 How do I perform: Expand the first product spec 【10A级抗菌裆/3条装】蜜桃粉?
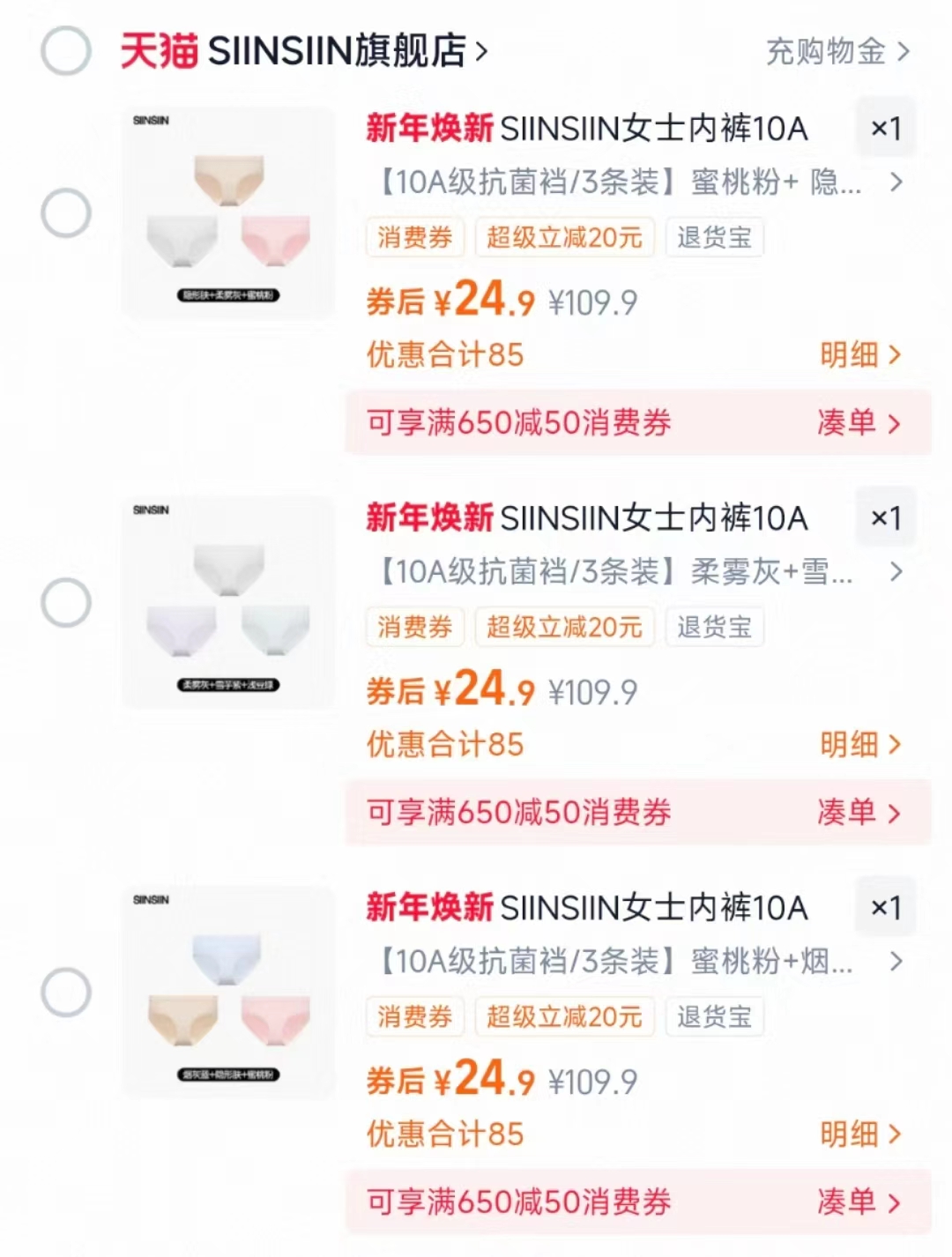click(897, 183)
